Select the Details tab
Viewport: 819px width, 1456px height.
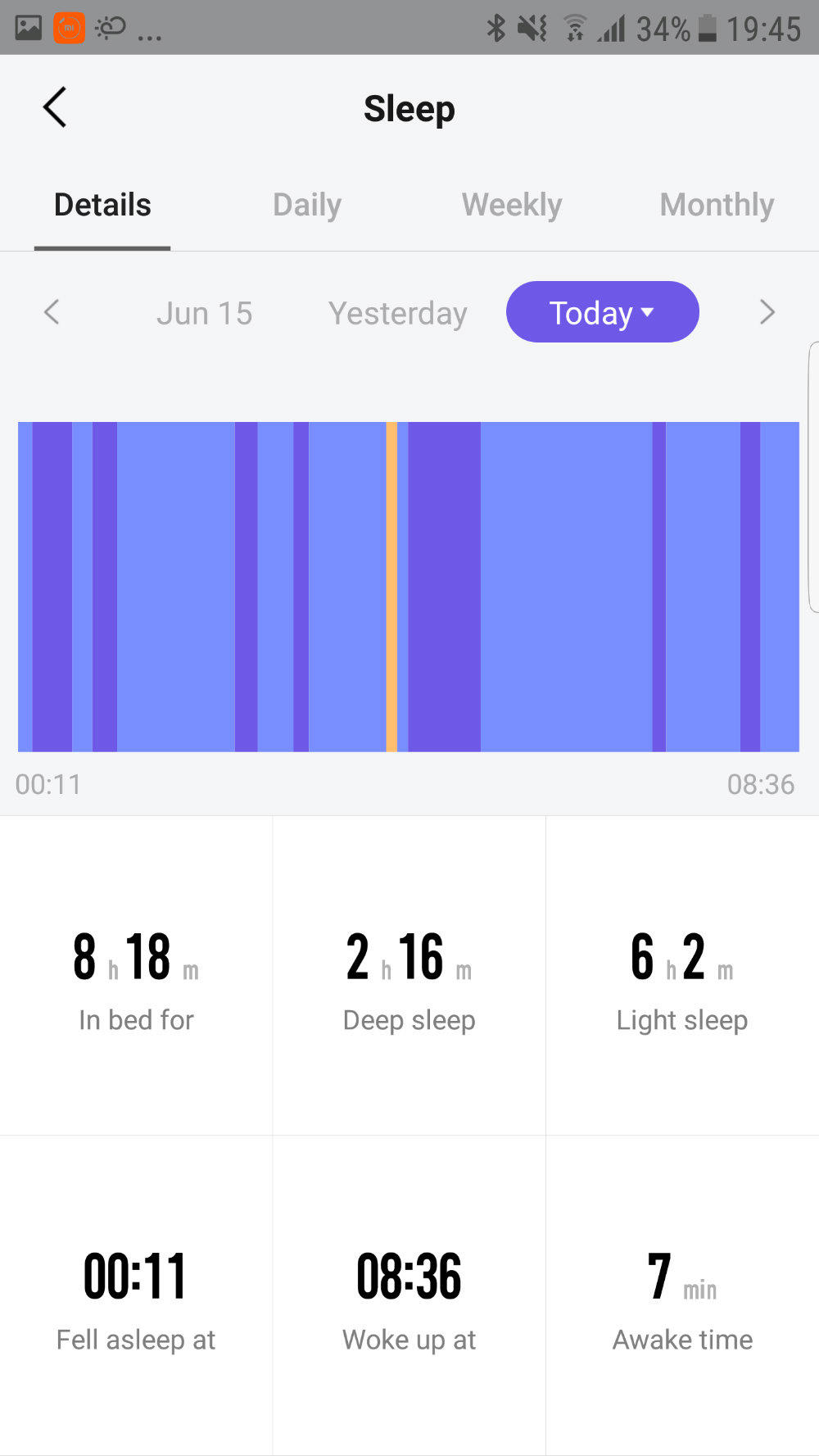(102, 205)
